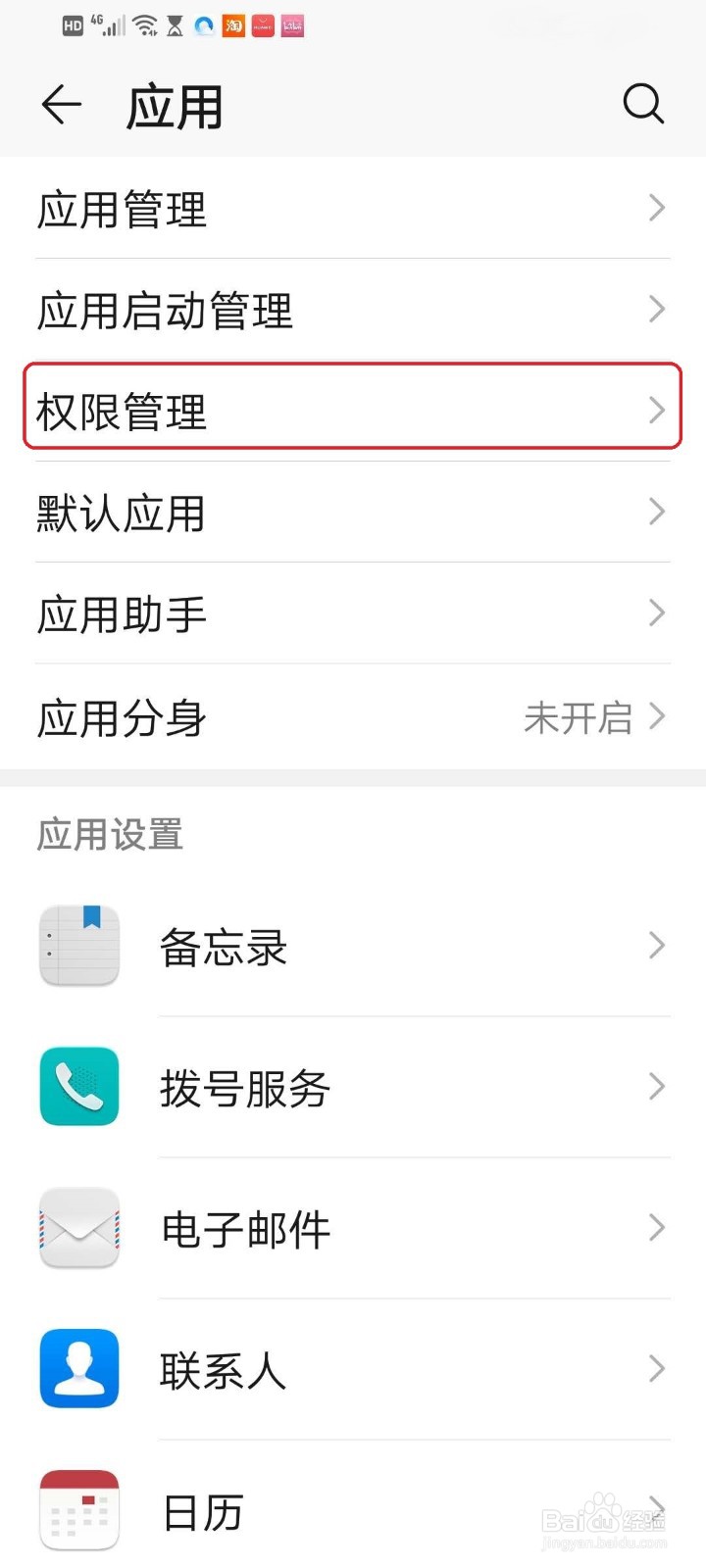Enable 应用分身 app twin showing 未开启
Screen dimensions: 706x1568
coord(579,717)
